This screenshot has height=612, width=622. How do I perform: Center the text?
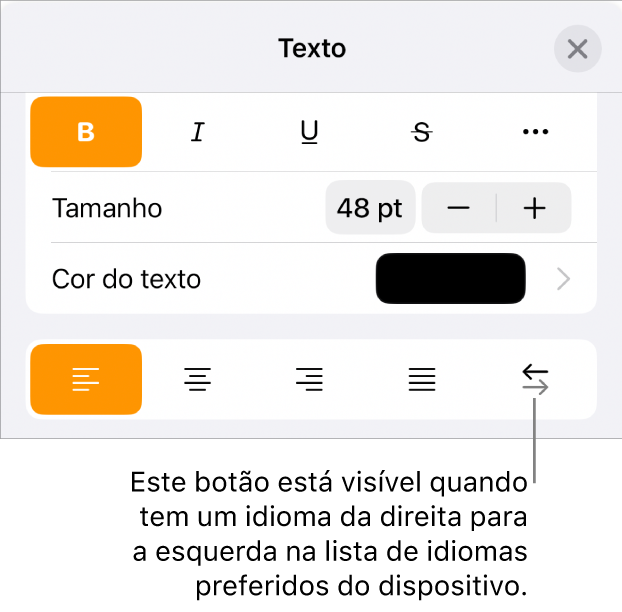pos(198,379)
